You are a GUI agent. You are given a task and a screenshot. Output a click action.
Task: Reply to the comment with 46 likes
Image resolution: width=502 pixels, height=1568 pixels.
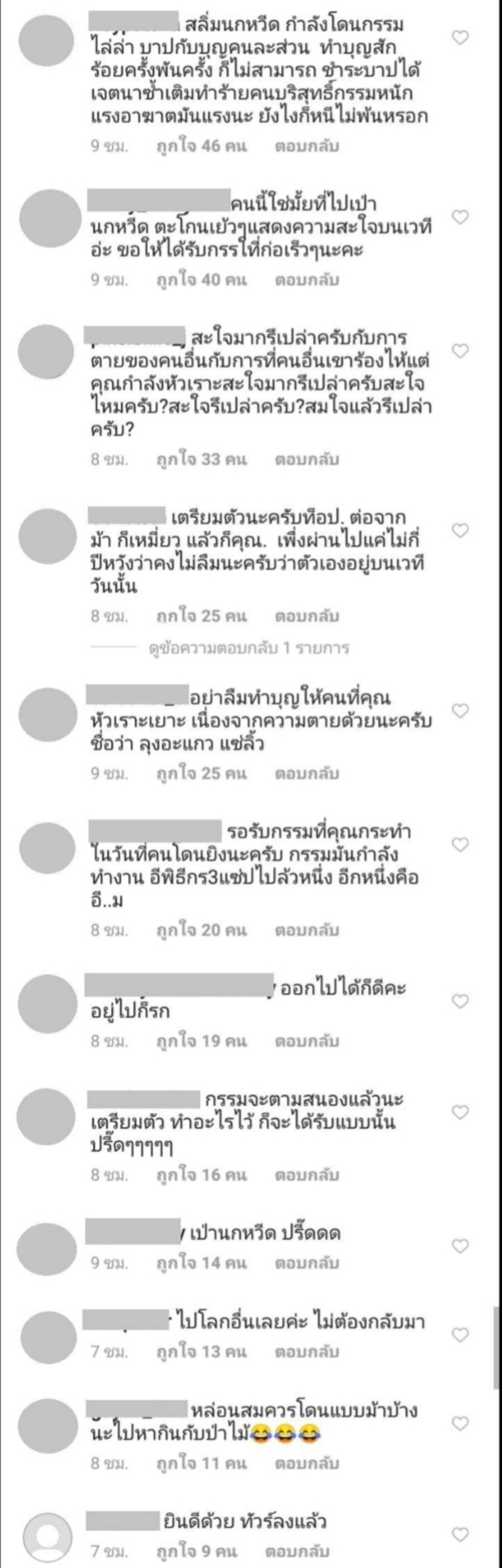[x=306, y=146]
